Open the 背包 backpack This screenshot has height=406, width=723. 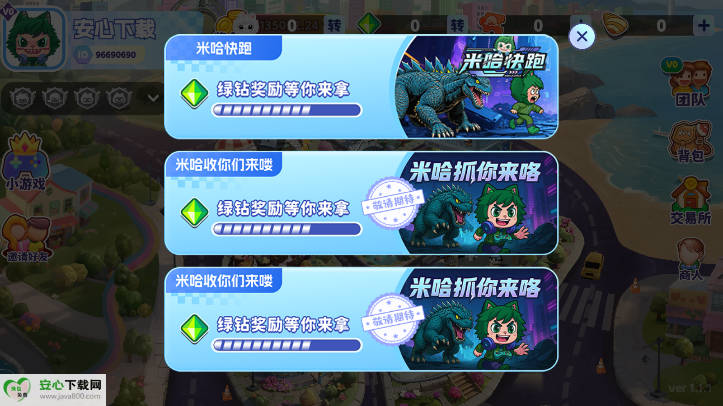(x=690, y=142)
